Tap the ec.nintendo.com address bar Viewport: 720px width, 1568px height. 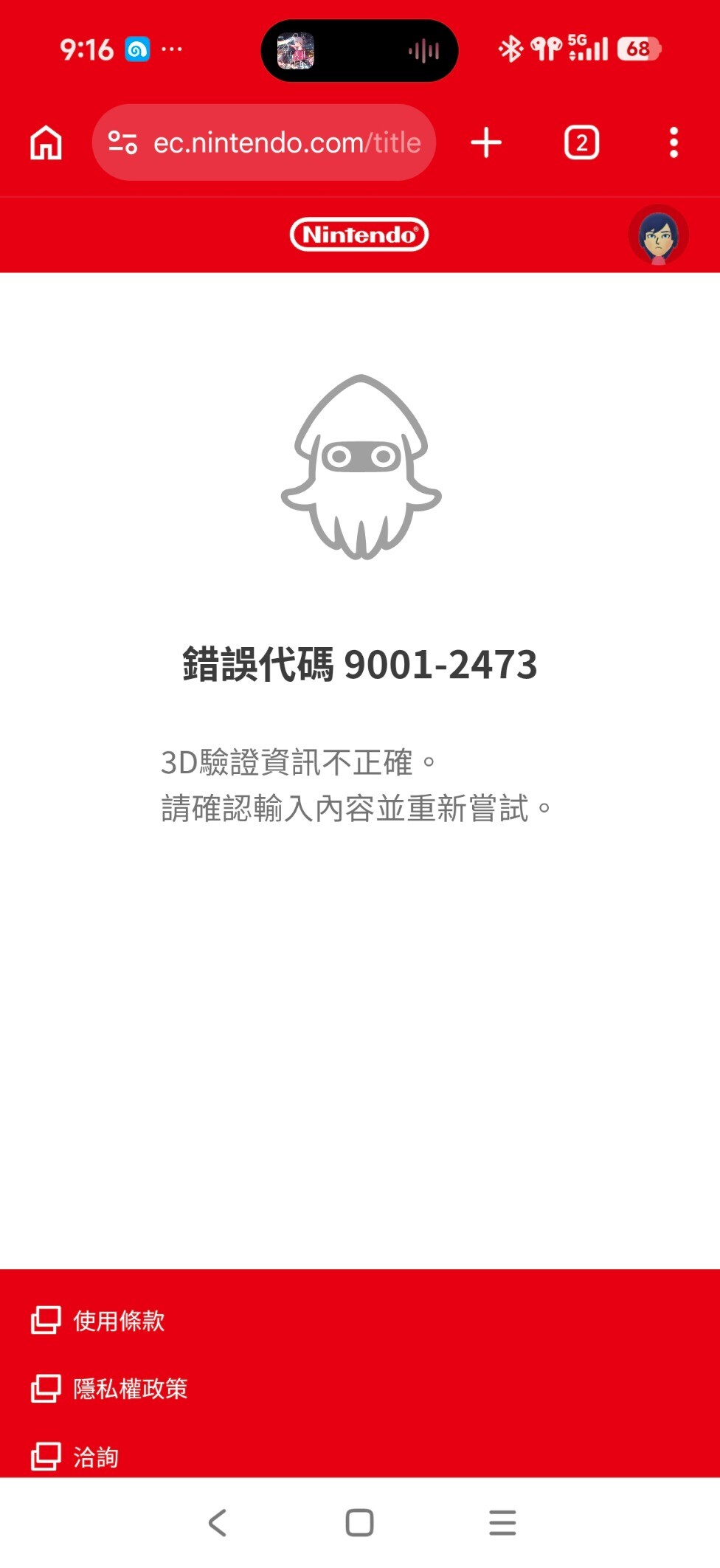pyautogui.click(x=286, y=142)
